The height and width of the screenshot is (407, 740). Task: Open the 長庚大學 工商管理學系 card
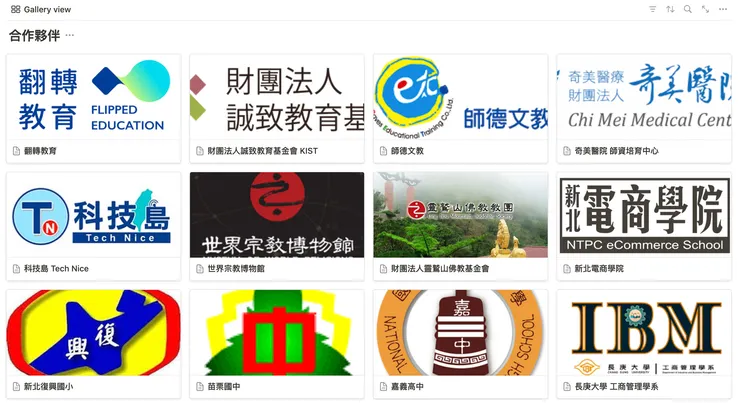644,344
